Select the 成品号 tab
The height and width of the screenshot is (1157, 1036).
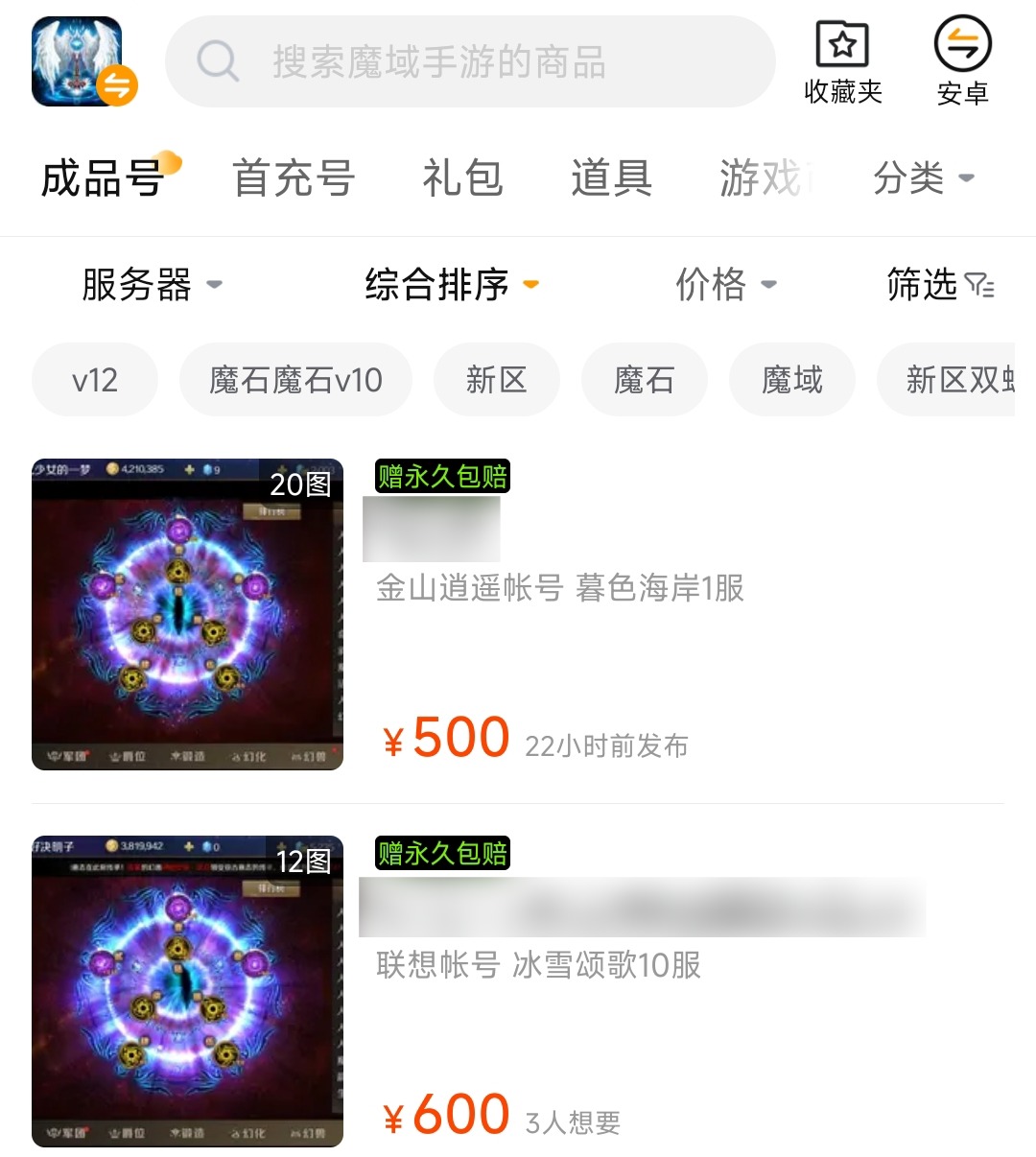coord(104,178)
